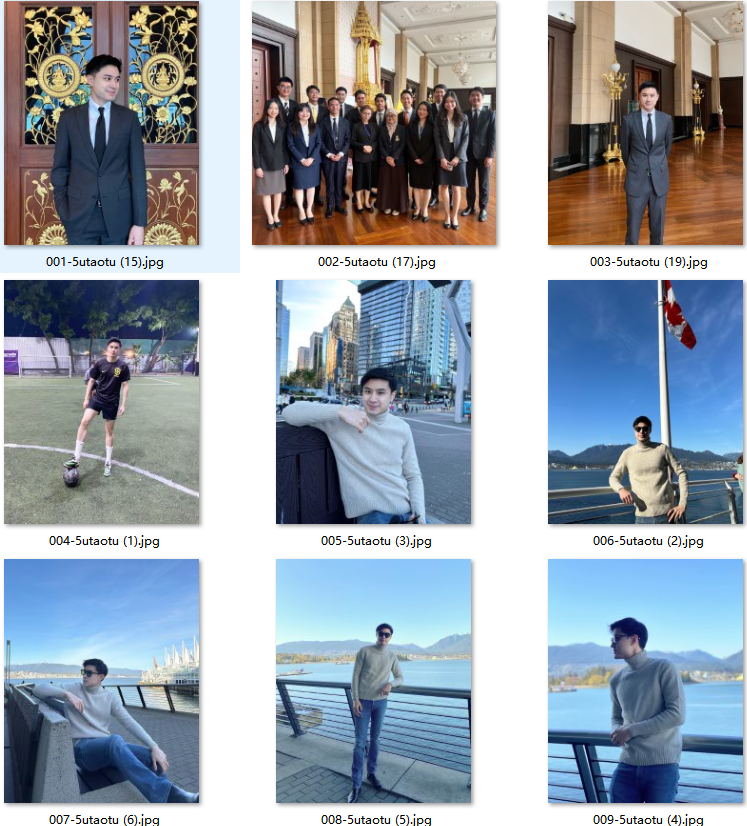Open the file 001-5utaotu (15).jpg

tap(101, 123)
